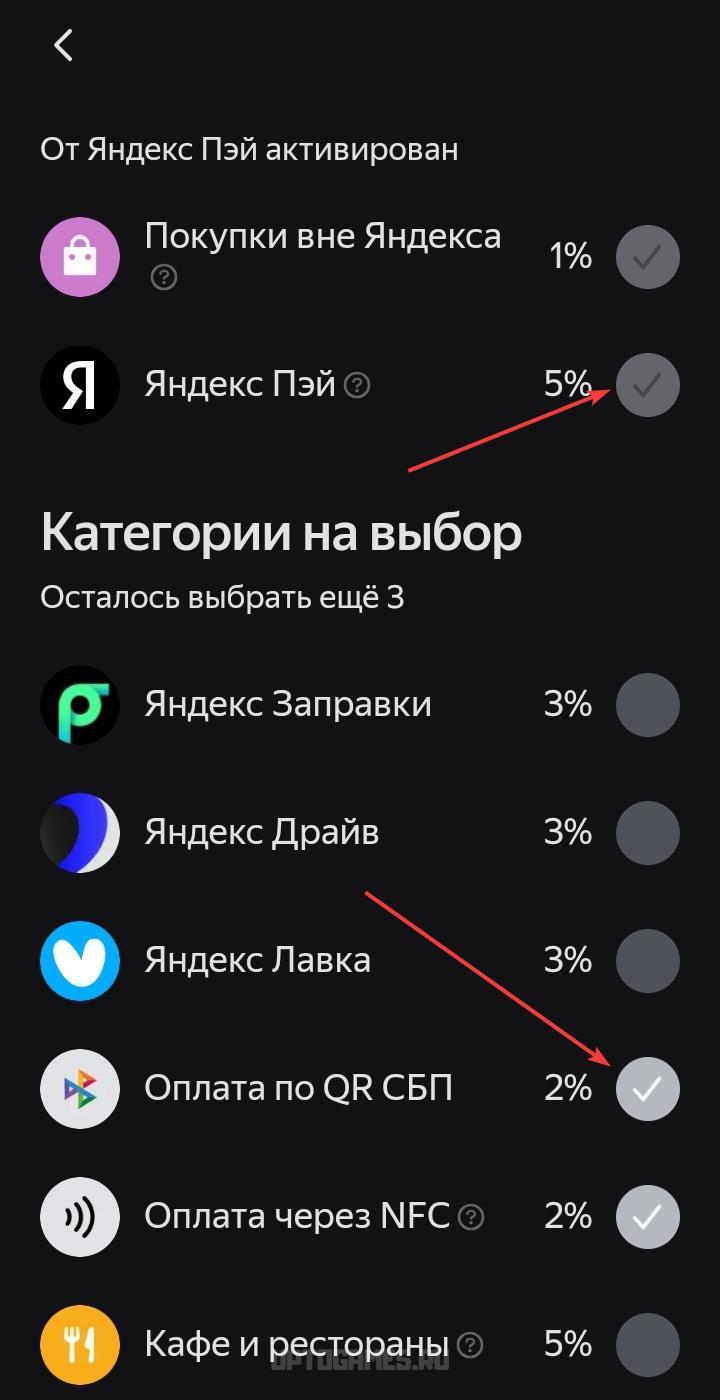Screen dimensions: 720x1400
Task: Select the Кафе и рестораны category
Action: [x=648, y=1345]
